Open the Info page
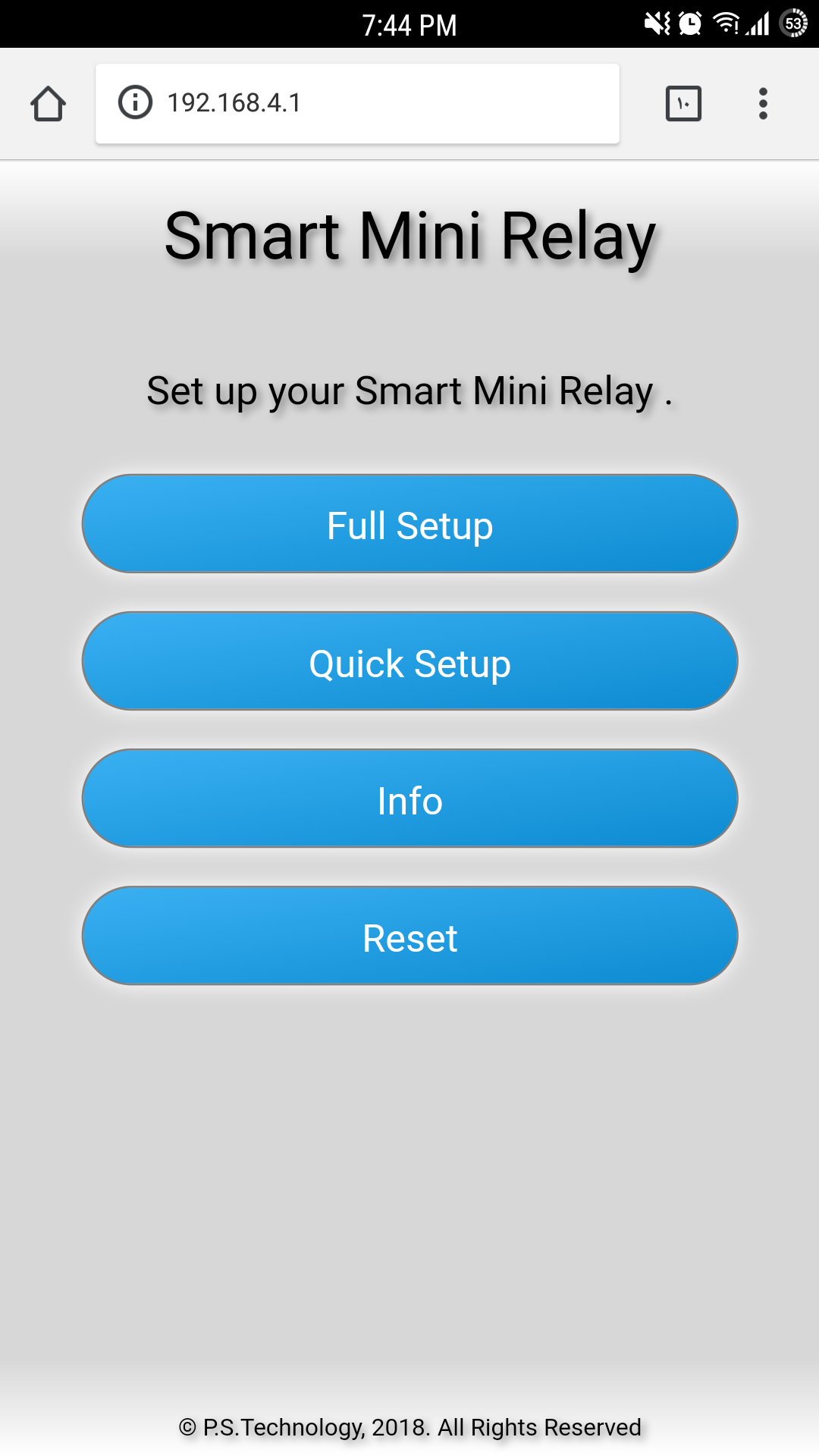Viewport: 819px width, 1456px height. point(409,799)
